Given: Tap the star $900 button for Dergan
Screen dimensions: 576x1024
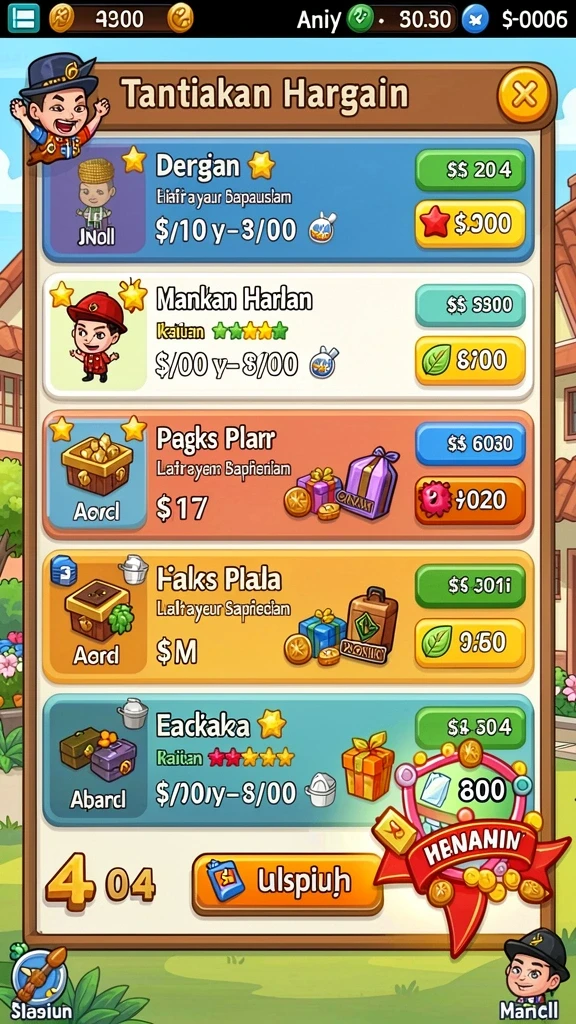Looking at the screenshot, I should (x=470, y=224).
